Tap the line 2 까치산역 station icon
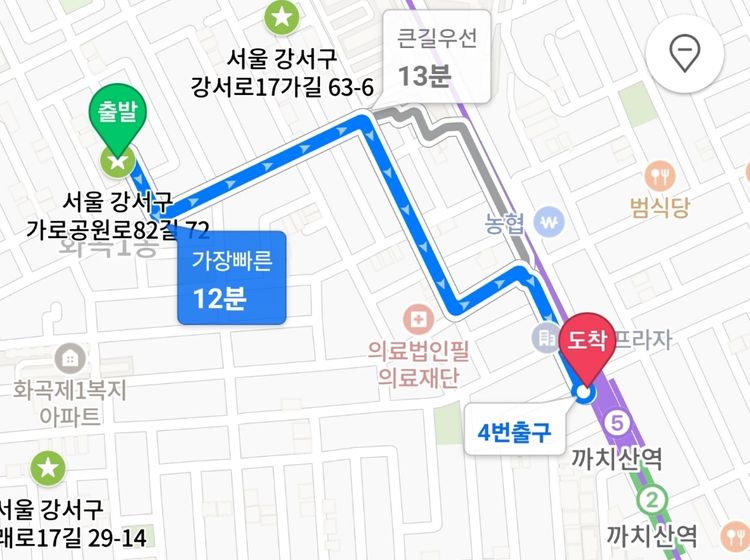The image size is (750, 560). (x=652, y=499)
